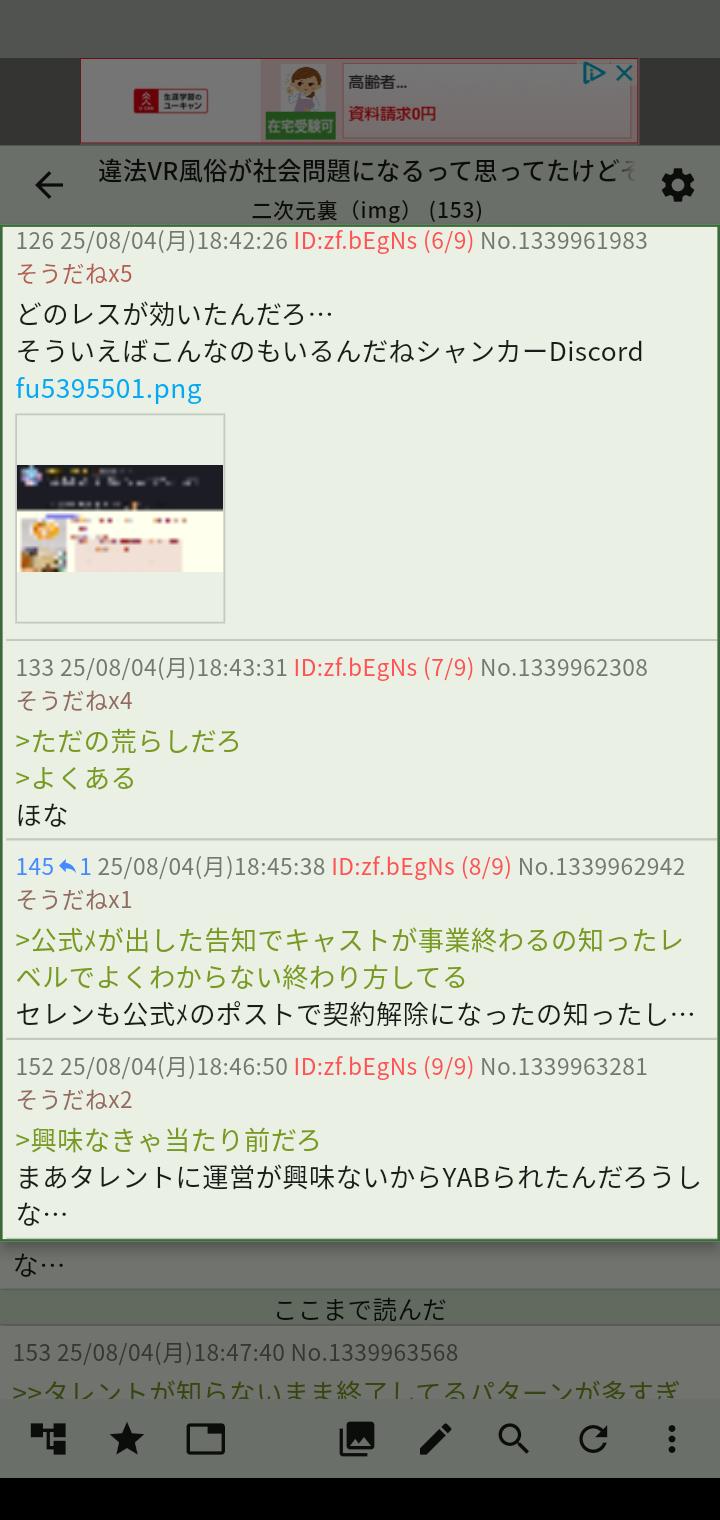Add thread to favorites with star
Viewport: 720px width, 1520px height.
click(x=127, y=1439)
